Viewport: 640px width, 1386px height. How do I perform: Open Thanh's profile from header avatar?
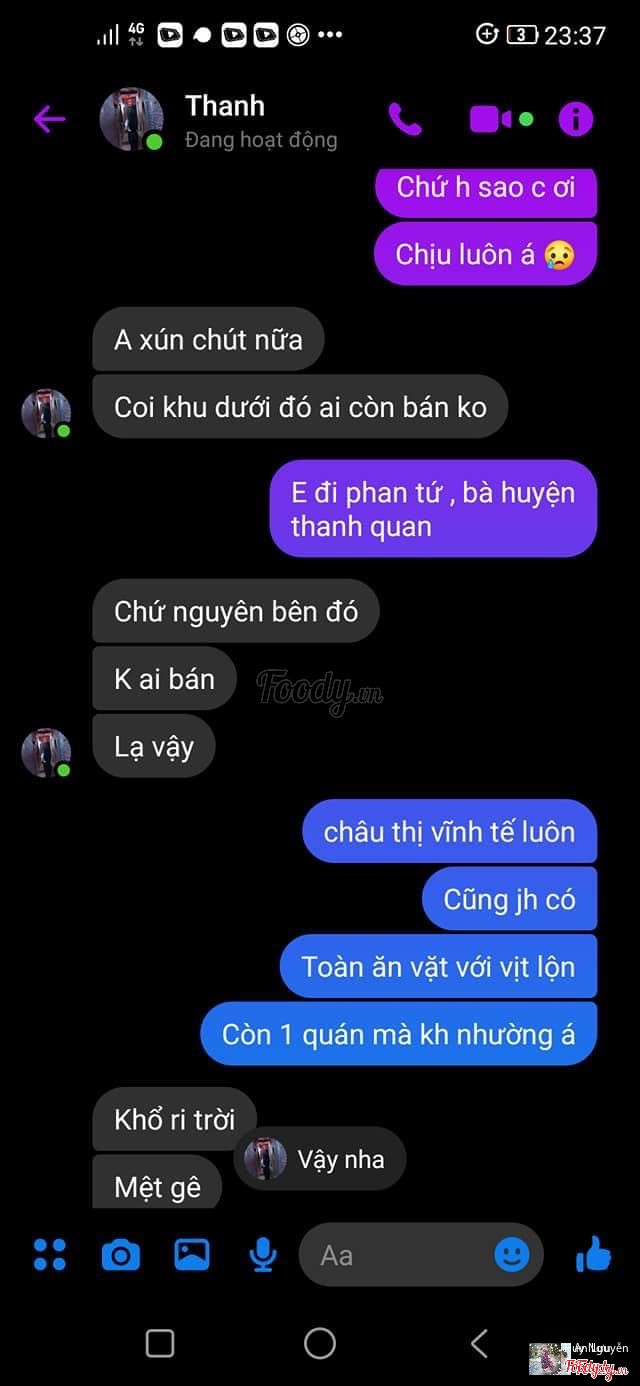tap(131, 120)
